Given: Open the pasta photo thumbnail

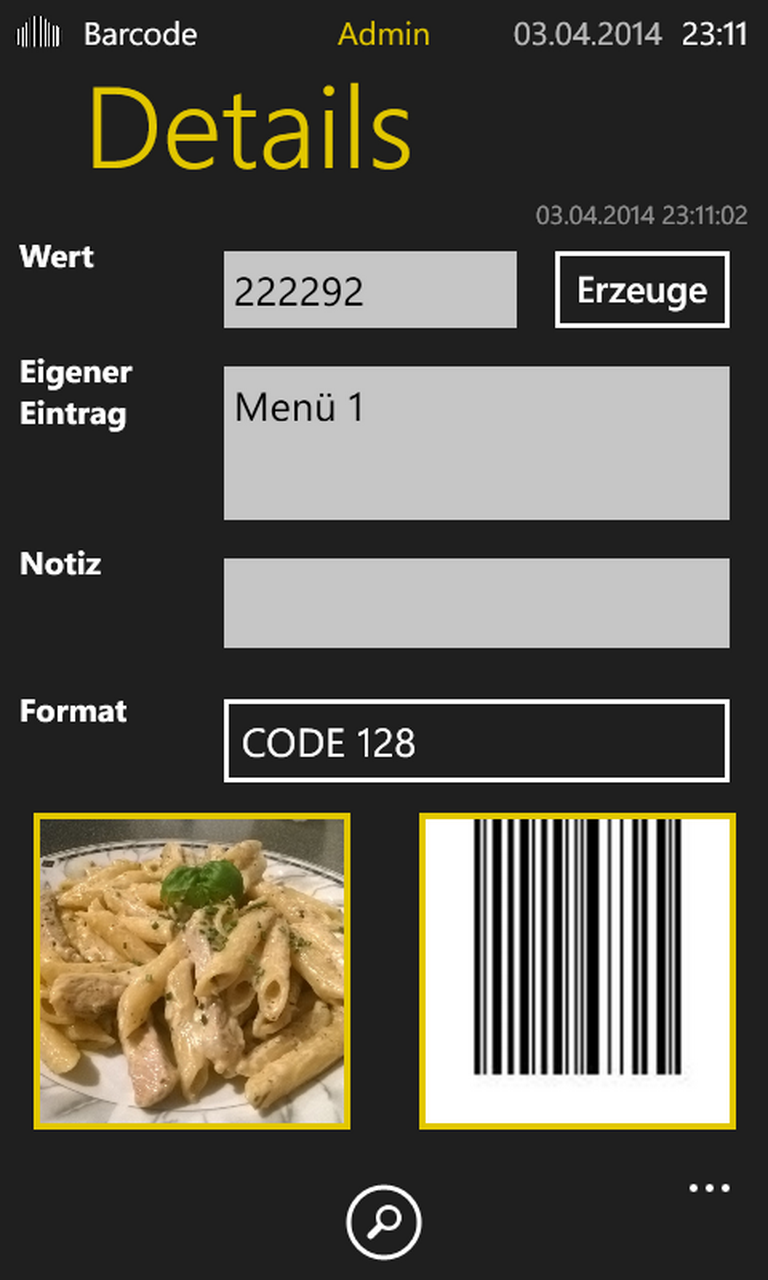Looking at the screenshot, I should (x=192, y=971).
